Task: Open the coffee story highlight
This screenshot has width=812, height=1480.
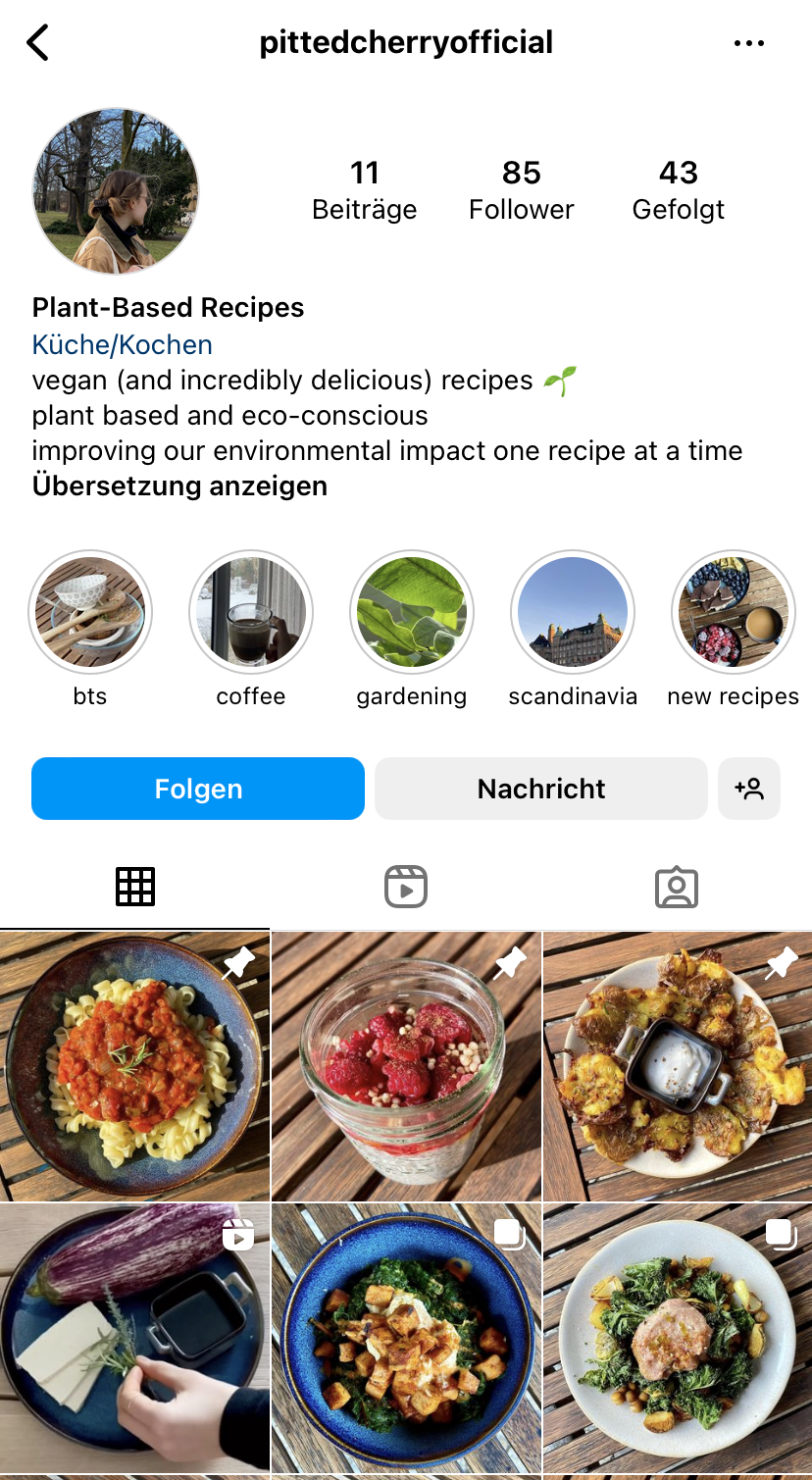Action: tap(251, 612)
